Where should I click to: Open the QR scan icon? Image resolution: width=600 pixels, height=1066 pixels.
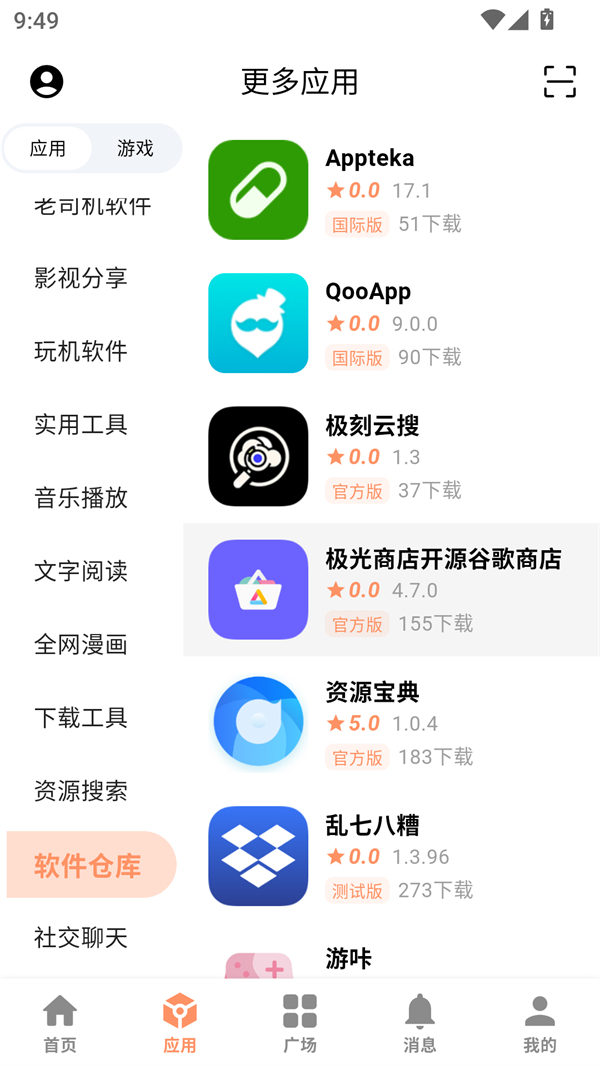coord(559,82)
